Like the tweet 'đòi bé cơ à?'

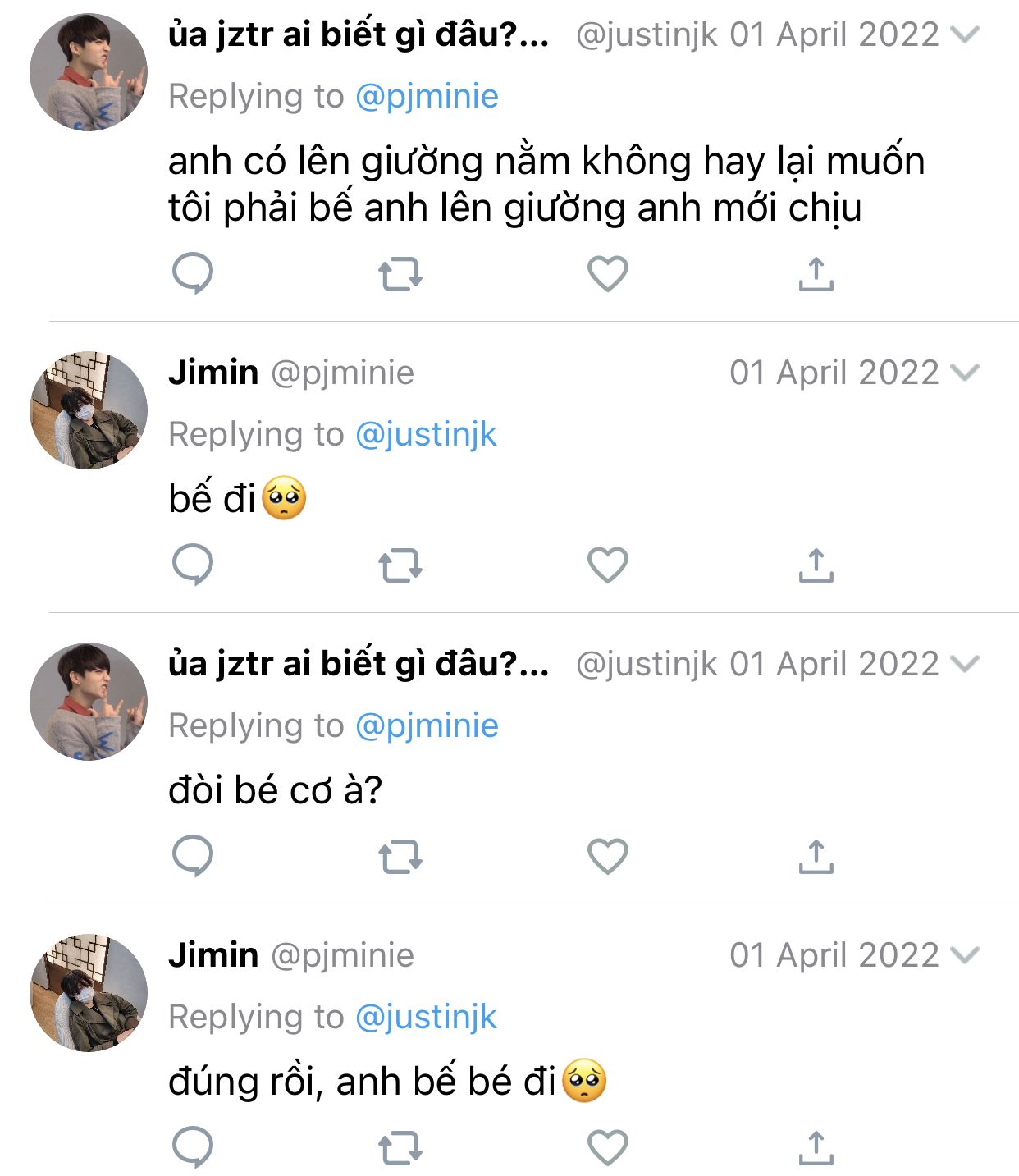point(607,857)
